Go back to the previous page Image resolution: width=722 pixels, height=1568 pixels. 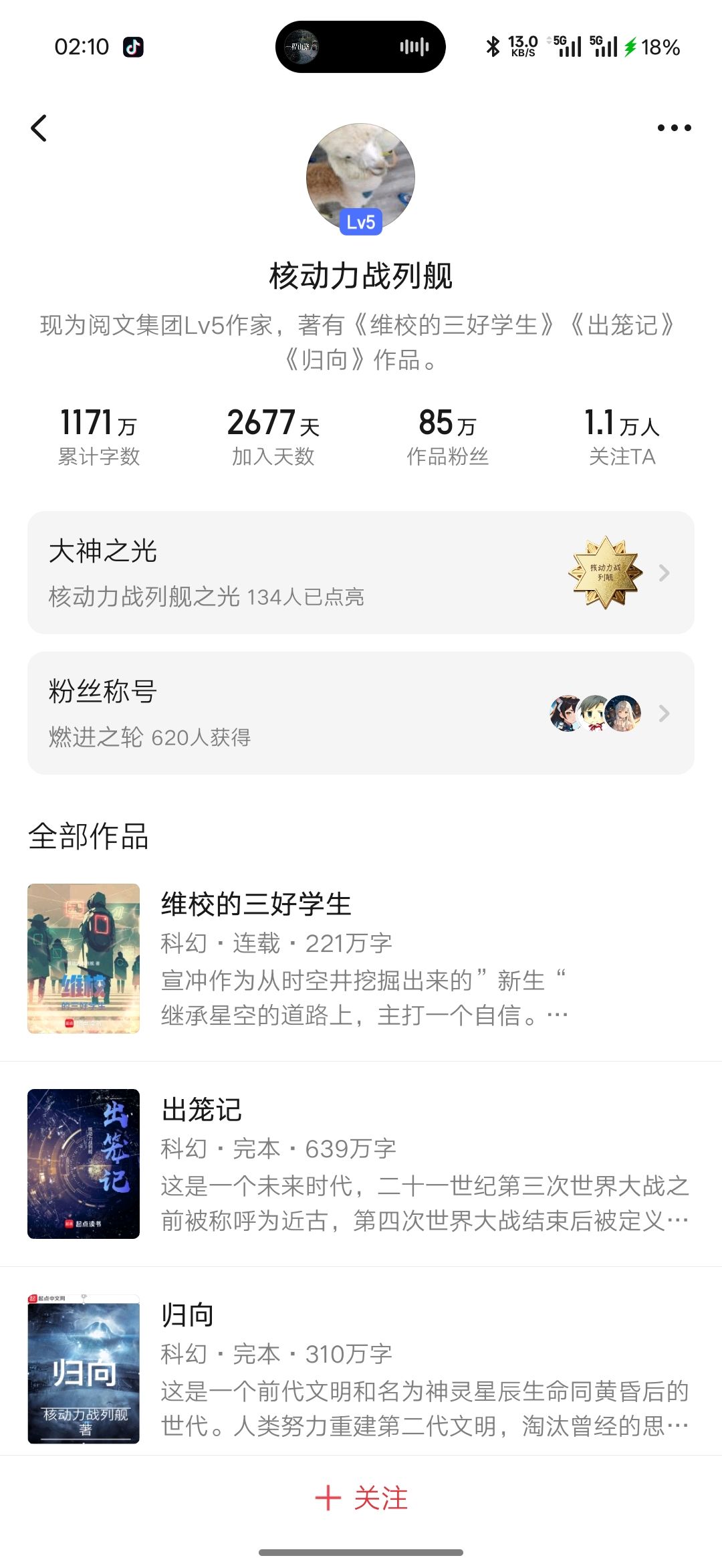click(x=39, y=128)
